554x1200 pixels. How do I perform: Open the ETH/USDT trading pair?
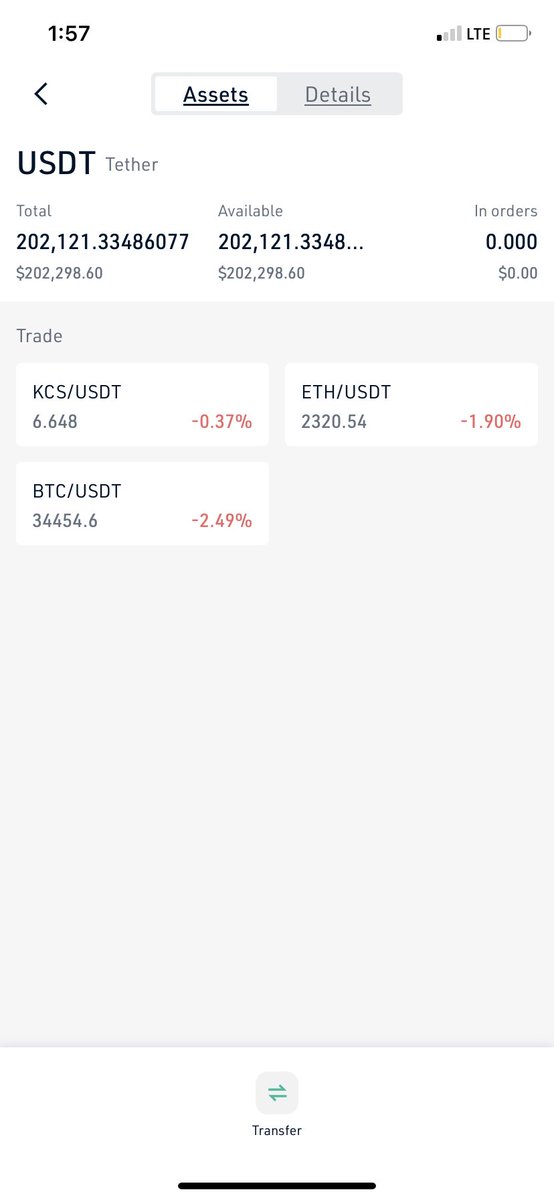click(x=411, y=405)
